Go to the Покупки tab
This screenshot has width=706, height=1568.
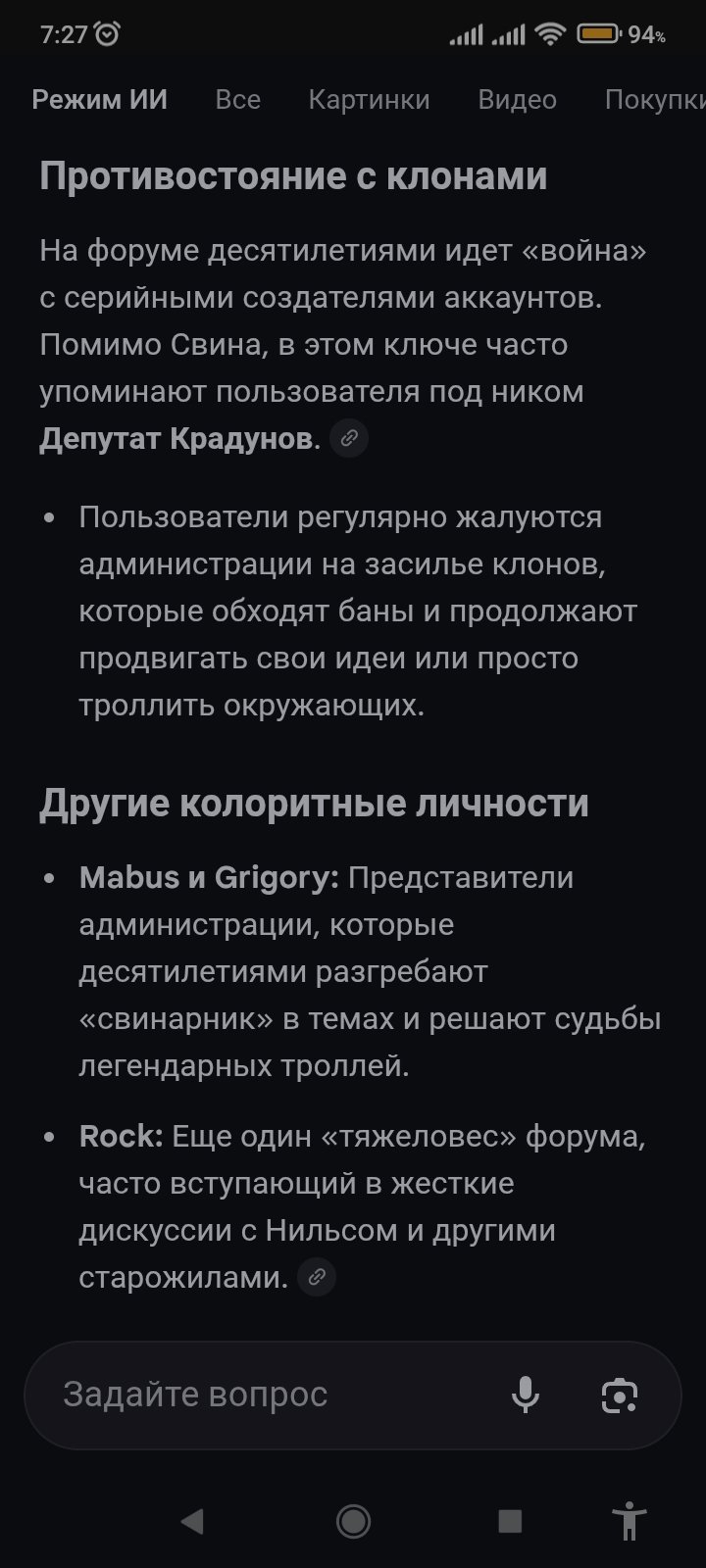[x=654, y=100]
